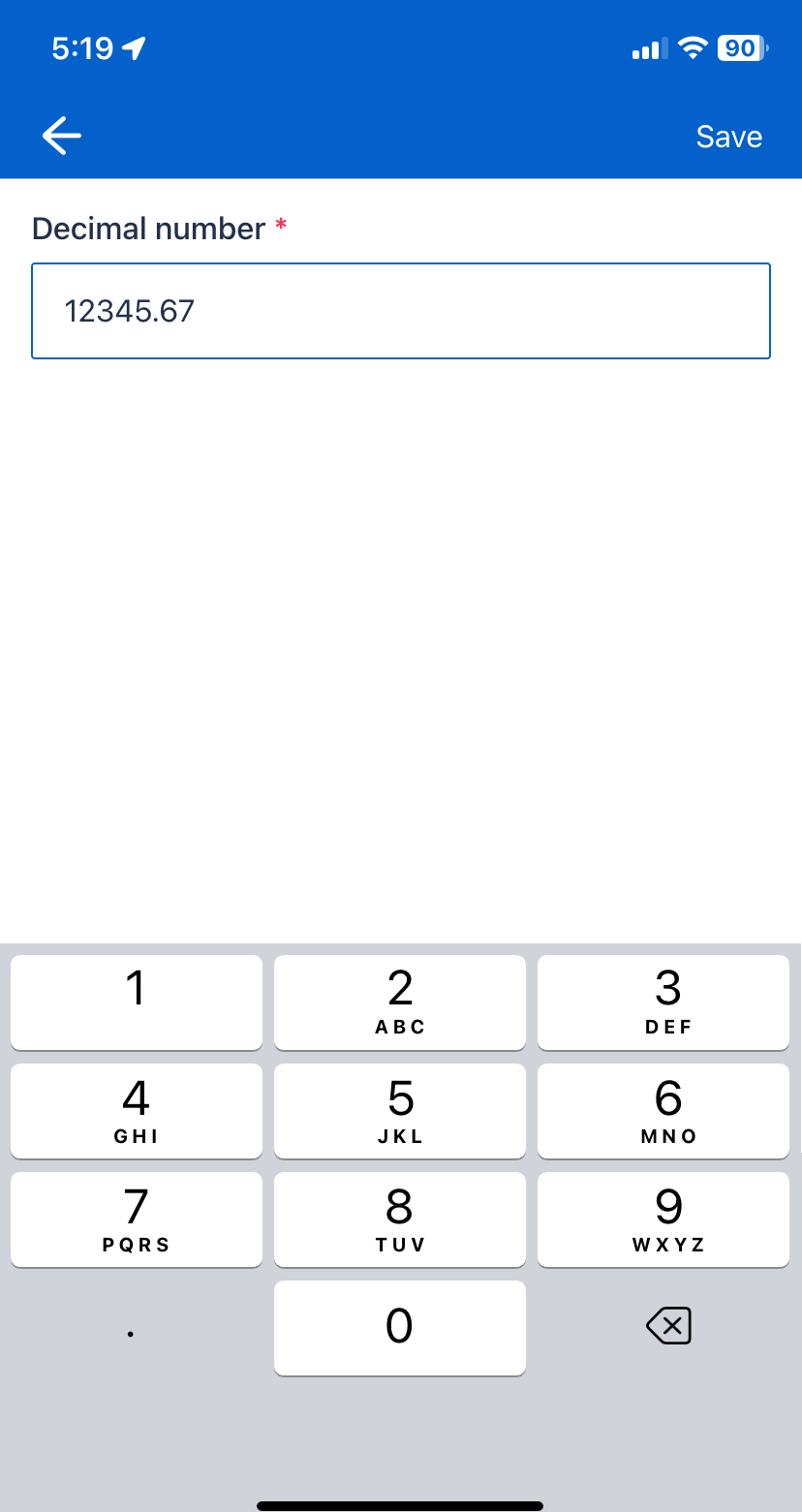Tap the number 7 key
Viewport: 802px width, 1512px height.
pos(136,1219)
